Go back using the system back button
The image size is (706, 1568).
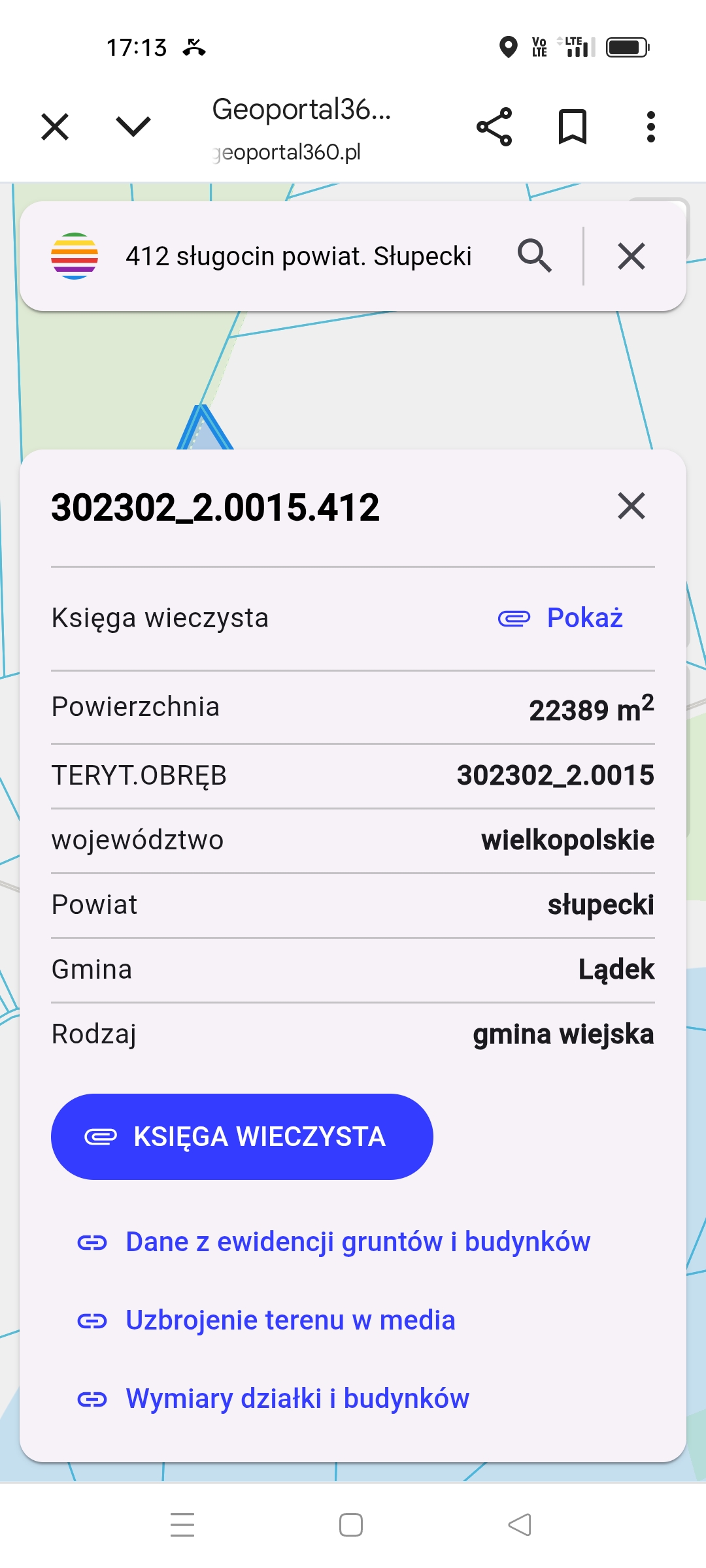coord(520,1525)
